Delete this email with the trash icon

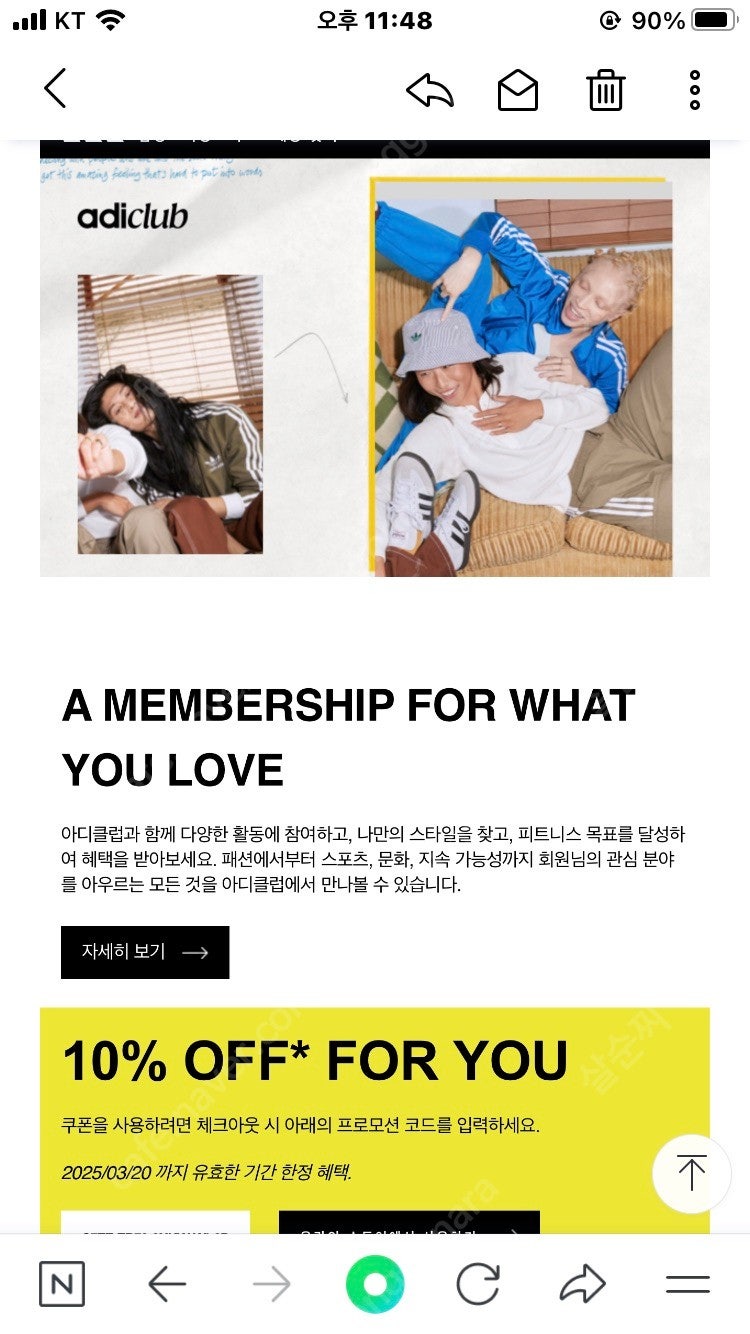coord(605,90)
